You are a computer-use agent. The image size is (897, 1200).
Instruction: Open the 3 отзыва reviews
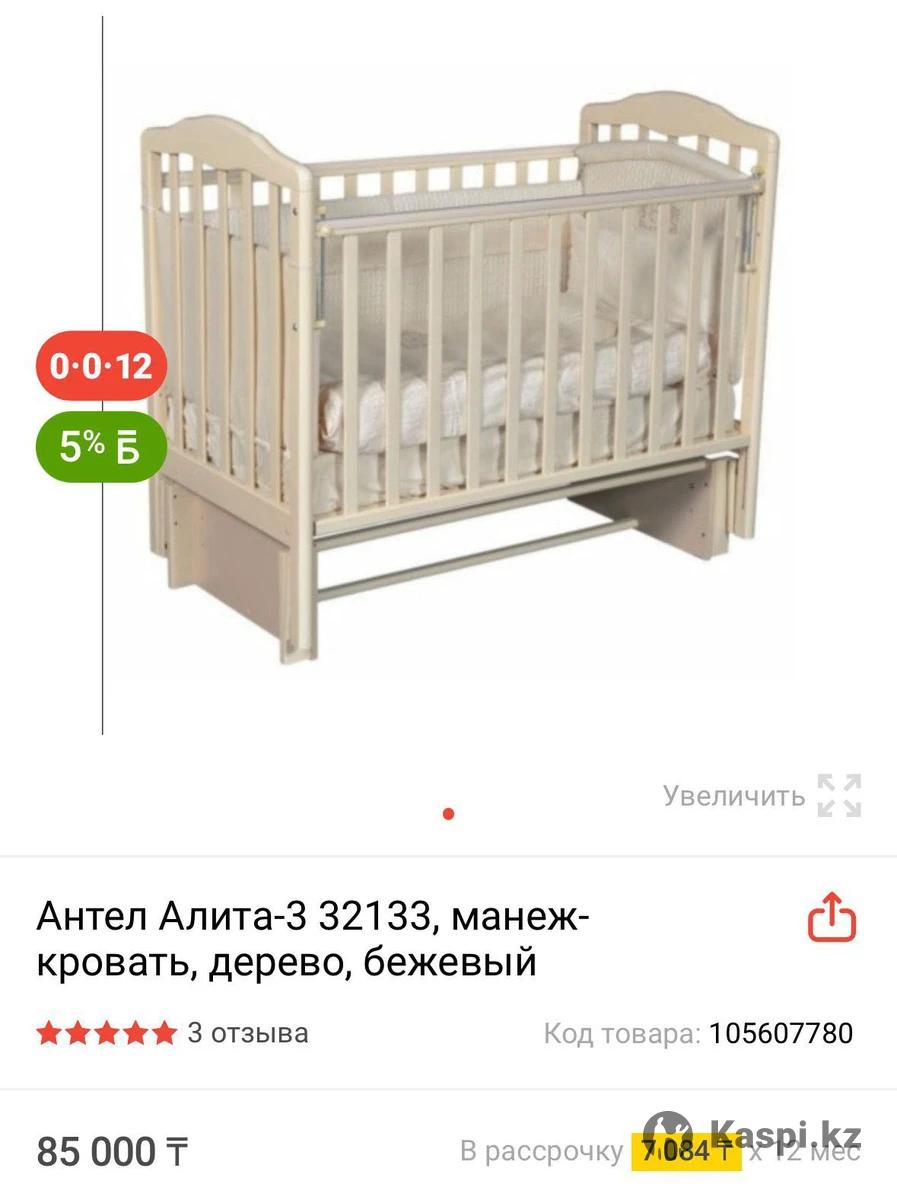(247, 1032)
